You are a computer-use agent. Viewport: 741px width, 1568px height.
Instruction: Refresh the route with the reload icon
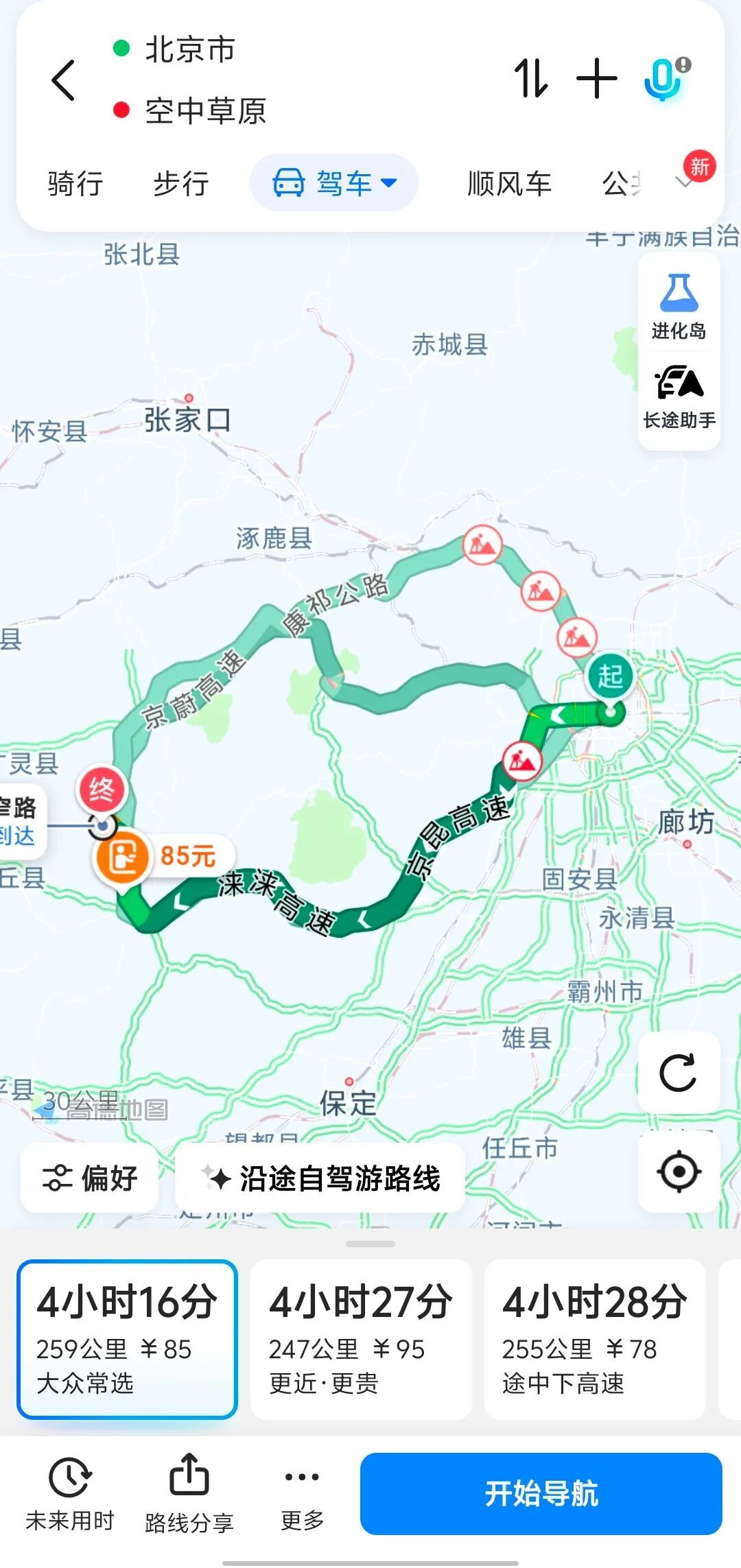(x=679, y=1072)
